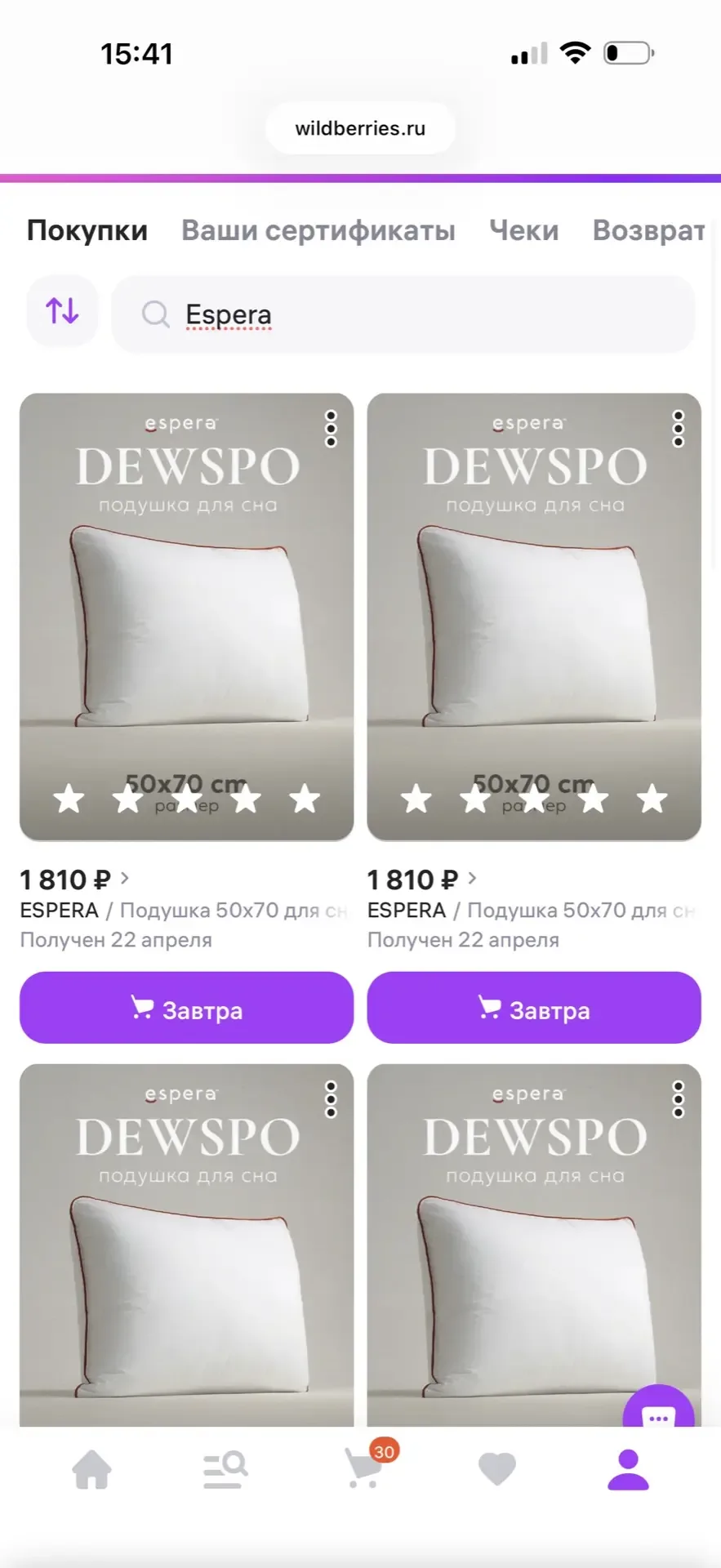Screen dimensions: 721x1568
Task: Open the Ваши сертификаты tab
Action: (x=318, y=231)
